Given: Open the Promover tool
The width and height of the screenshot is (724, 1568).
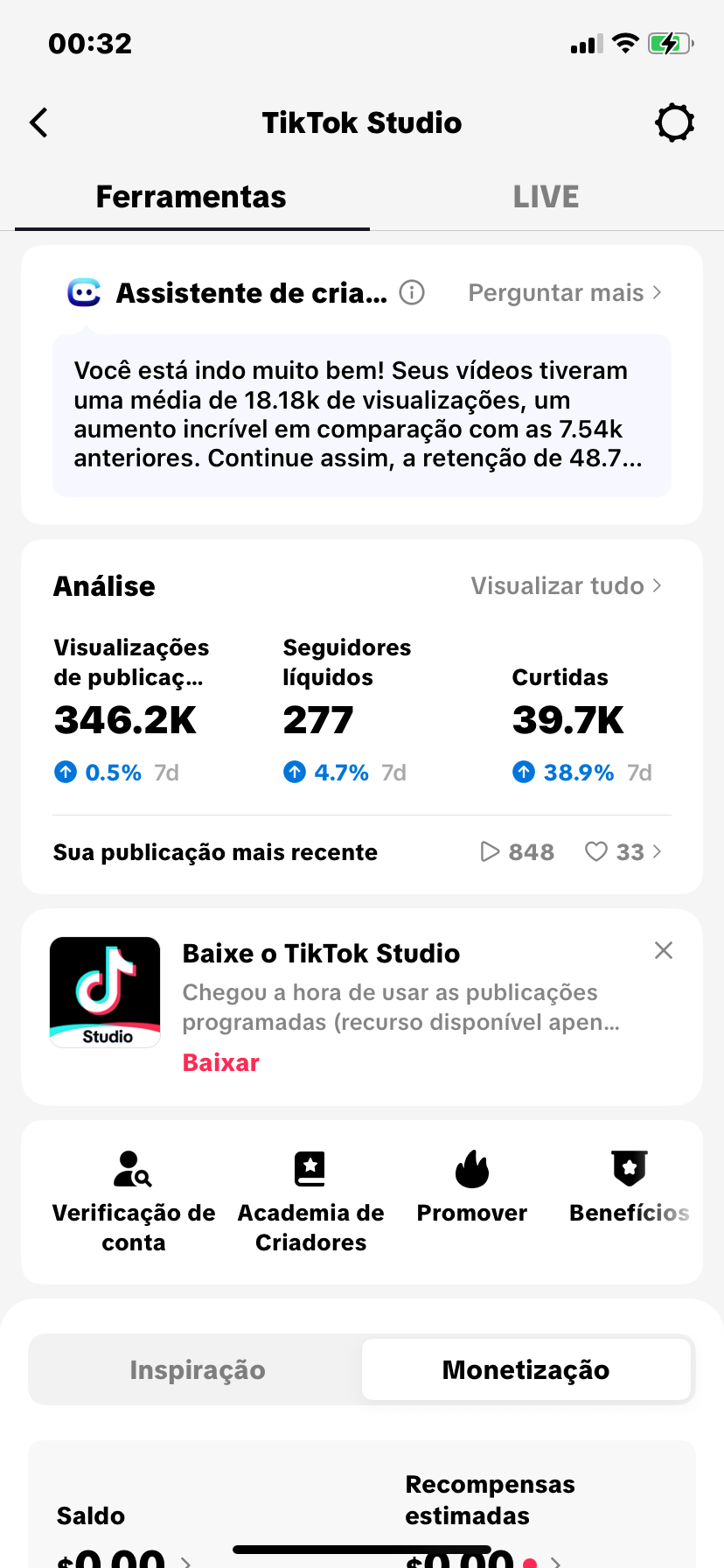Looking at the screenshot, I should coord(472,1188).
